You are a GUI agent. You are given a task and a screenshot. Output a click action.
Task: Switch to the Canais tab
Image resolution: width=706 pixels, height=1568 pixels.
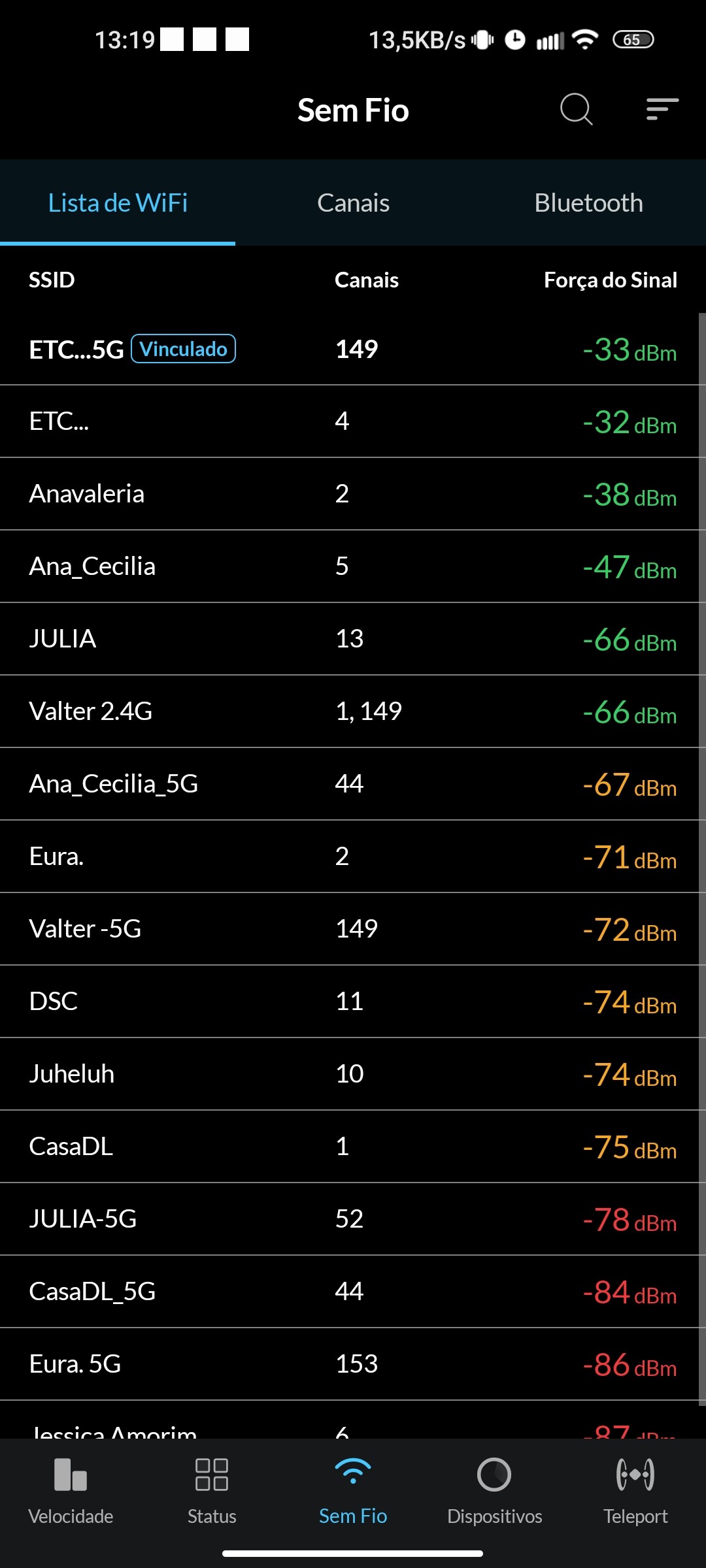[353, 203]
